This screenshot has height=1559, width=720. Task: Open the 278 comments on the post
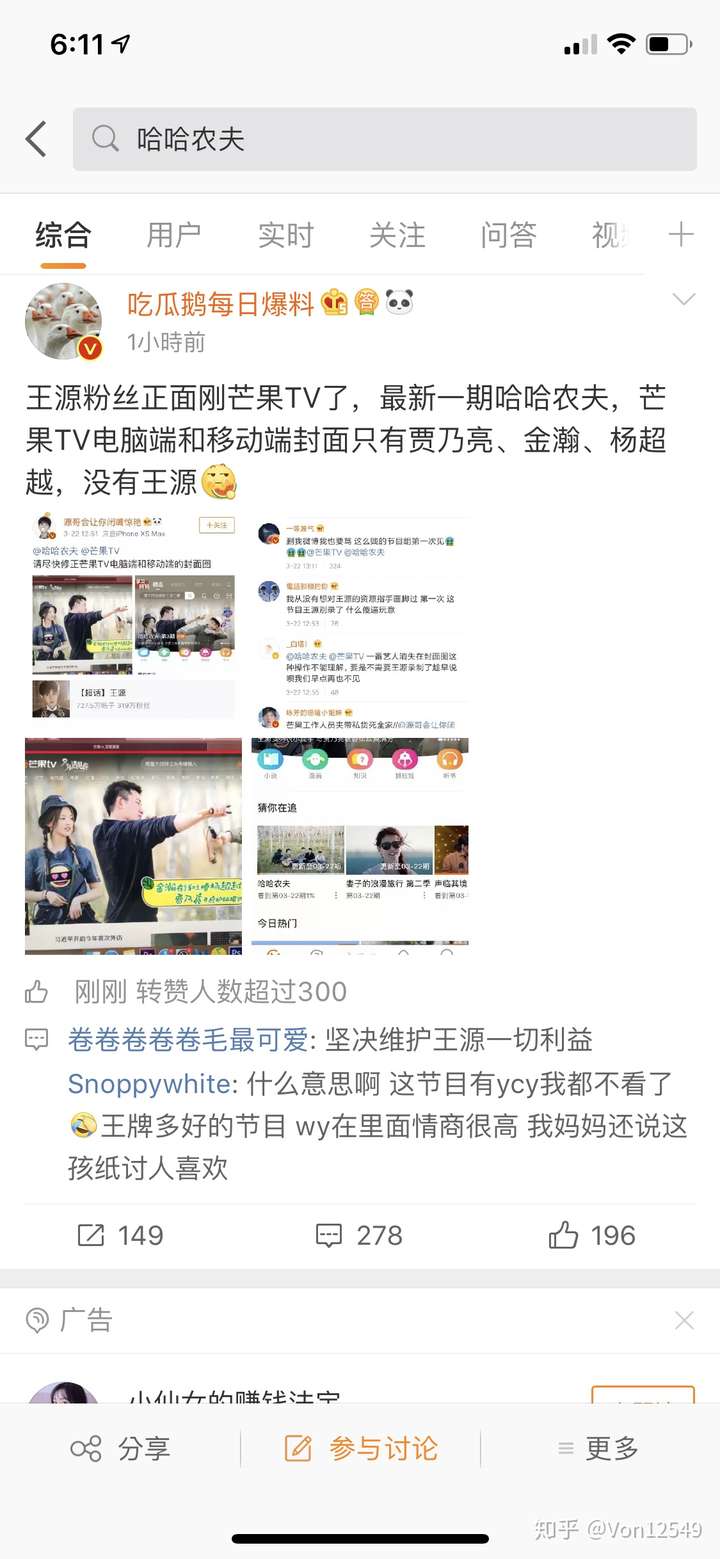(x=359, y=1235)
